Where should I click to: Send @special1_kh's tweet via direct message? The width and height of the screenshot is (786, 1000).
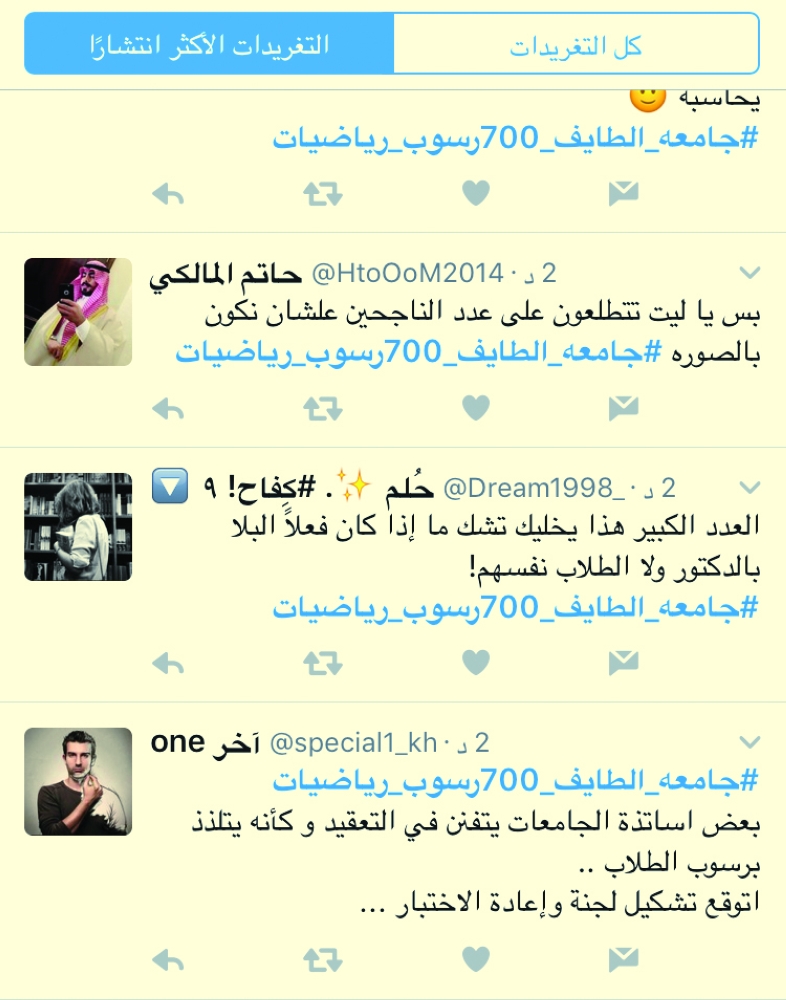tap(623, 961)
